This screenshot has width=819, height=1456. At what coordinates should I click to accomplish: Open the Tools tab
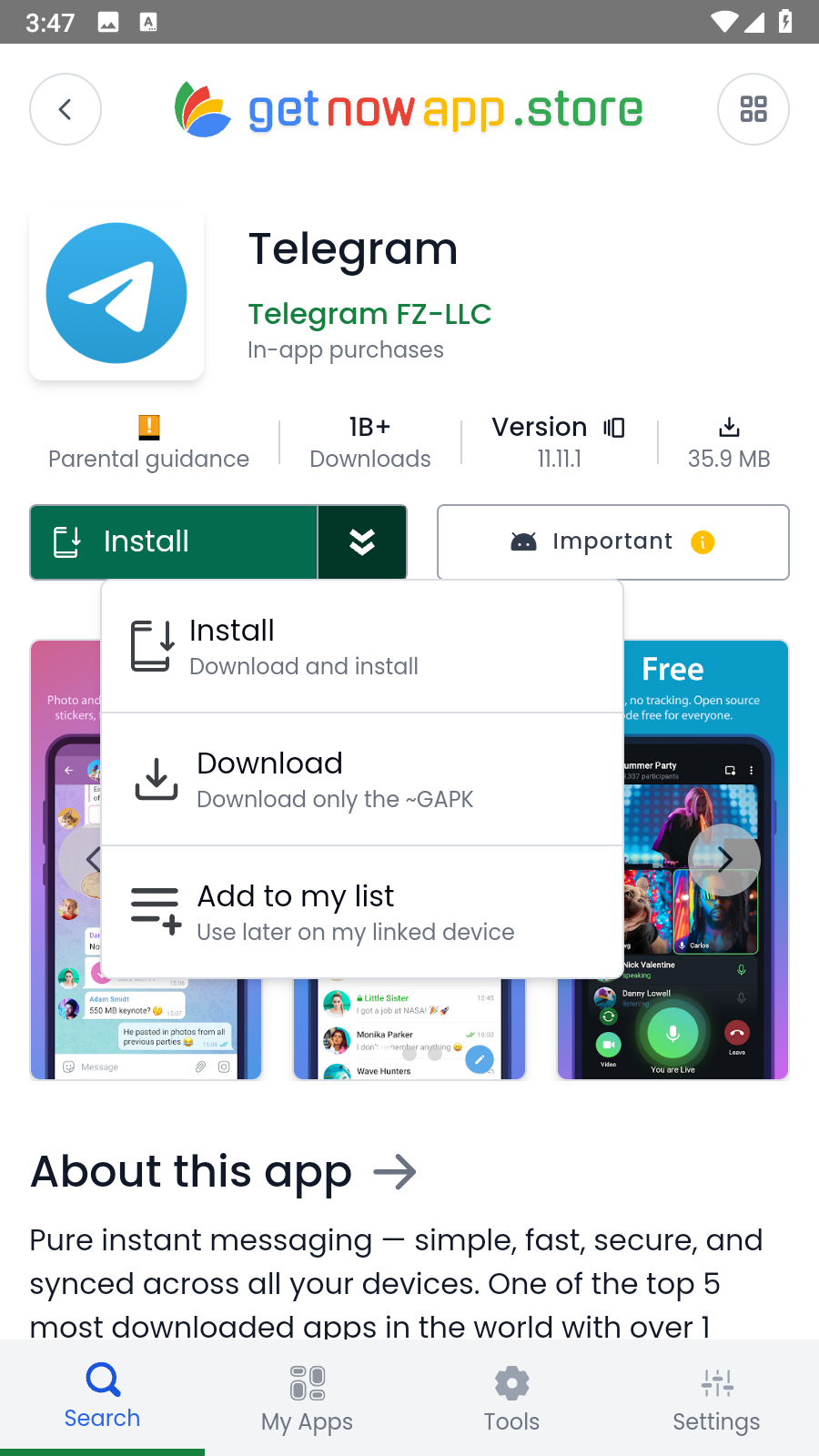[x=511, y=1400]
